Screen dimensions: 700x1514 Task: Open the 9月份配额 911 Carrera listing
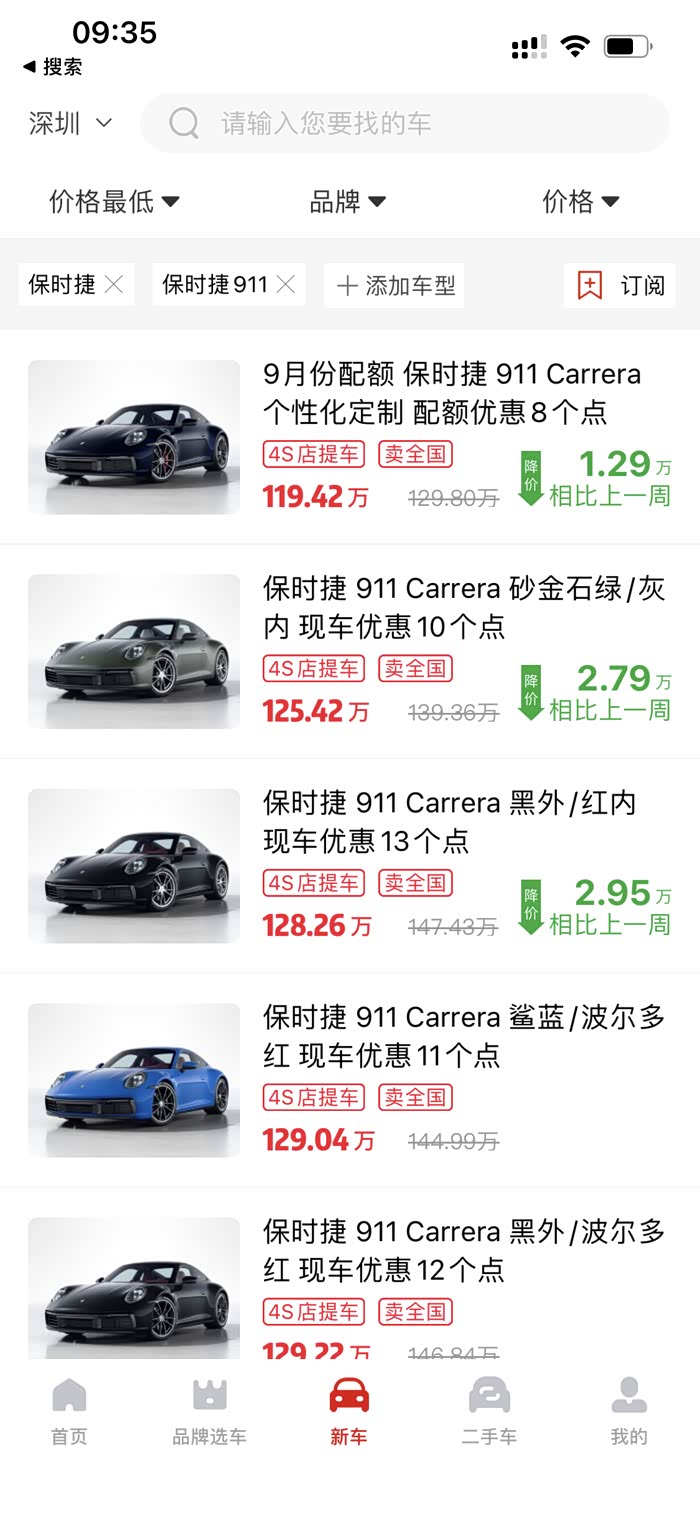coord(451,392)
